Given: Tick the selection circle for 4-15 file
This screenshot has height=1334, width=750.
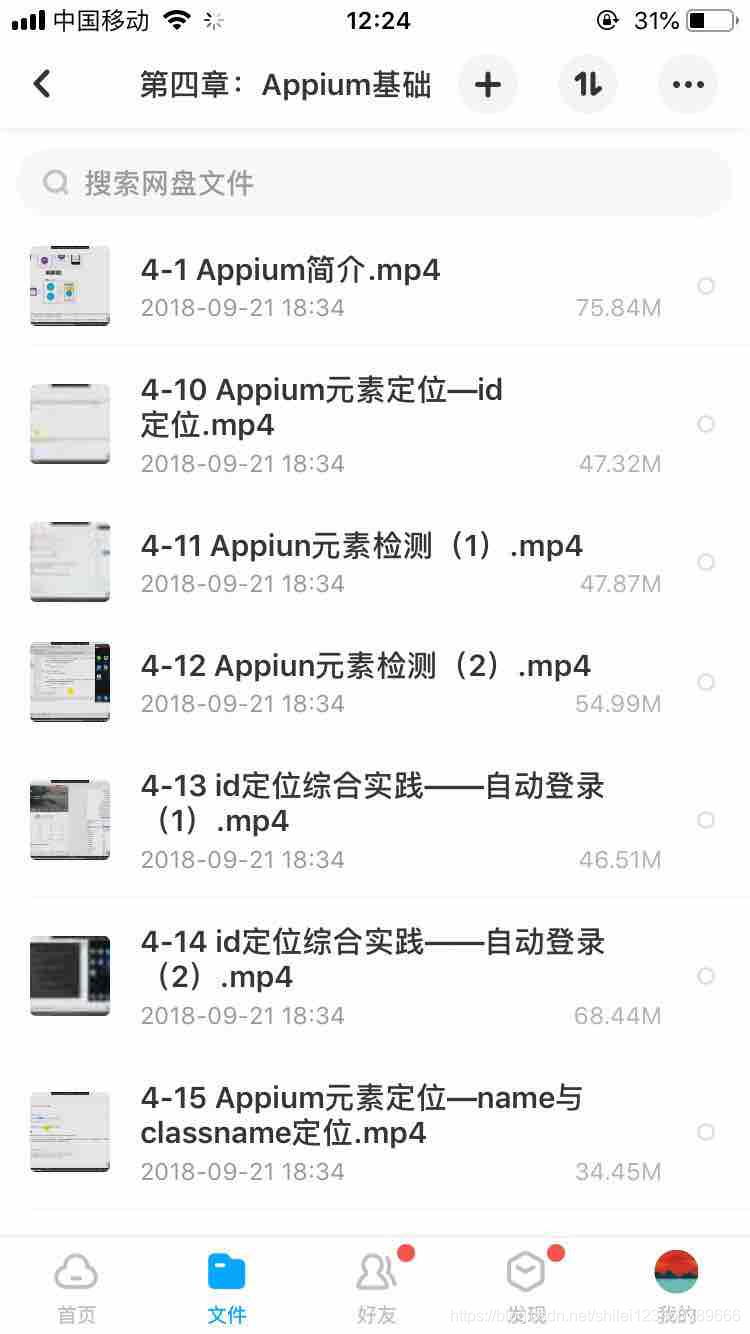Looking at the screenshot, I should point(706,1132).
